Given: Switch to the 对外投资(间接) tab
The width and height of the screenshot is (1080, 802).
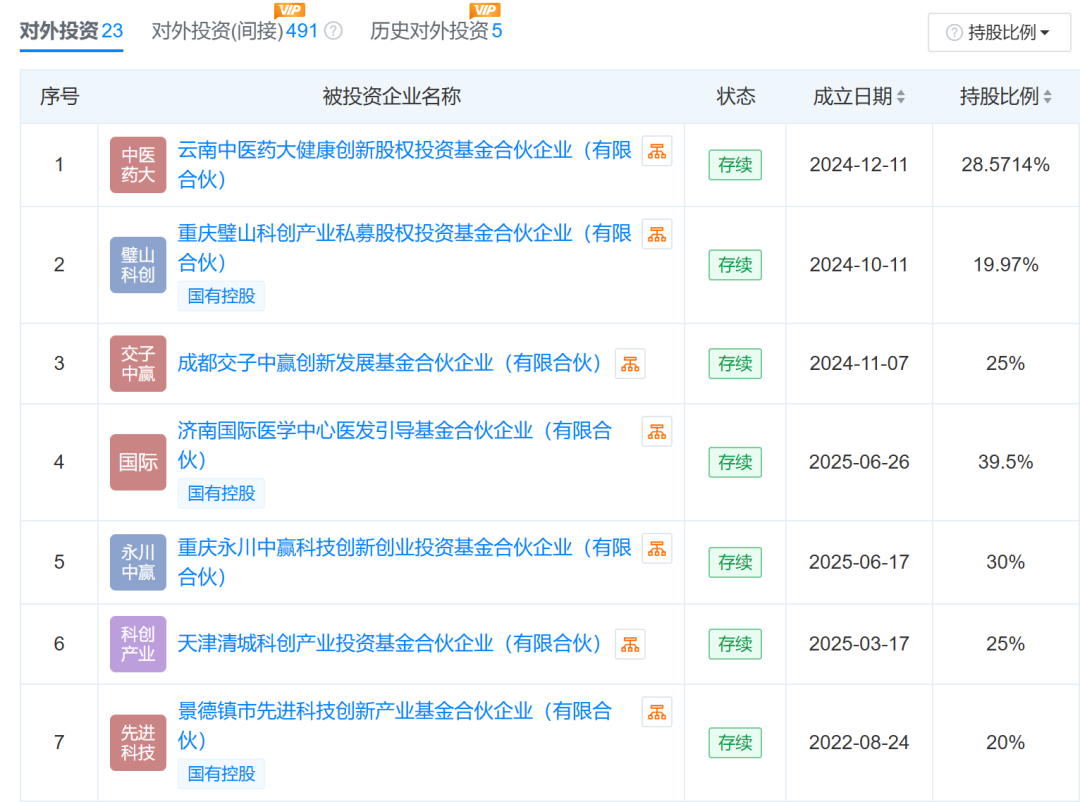Looking at the screenshot, I should coord(234,31).
